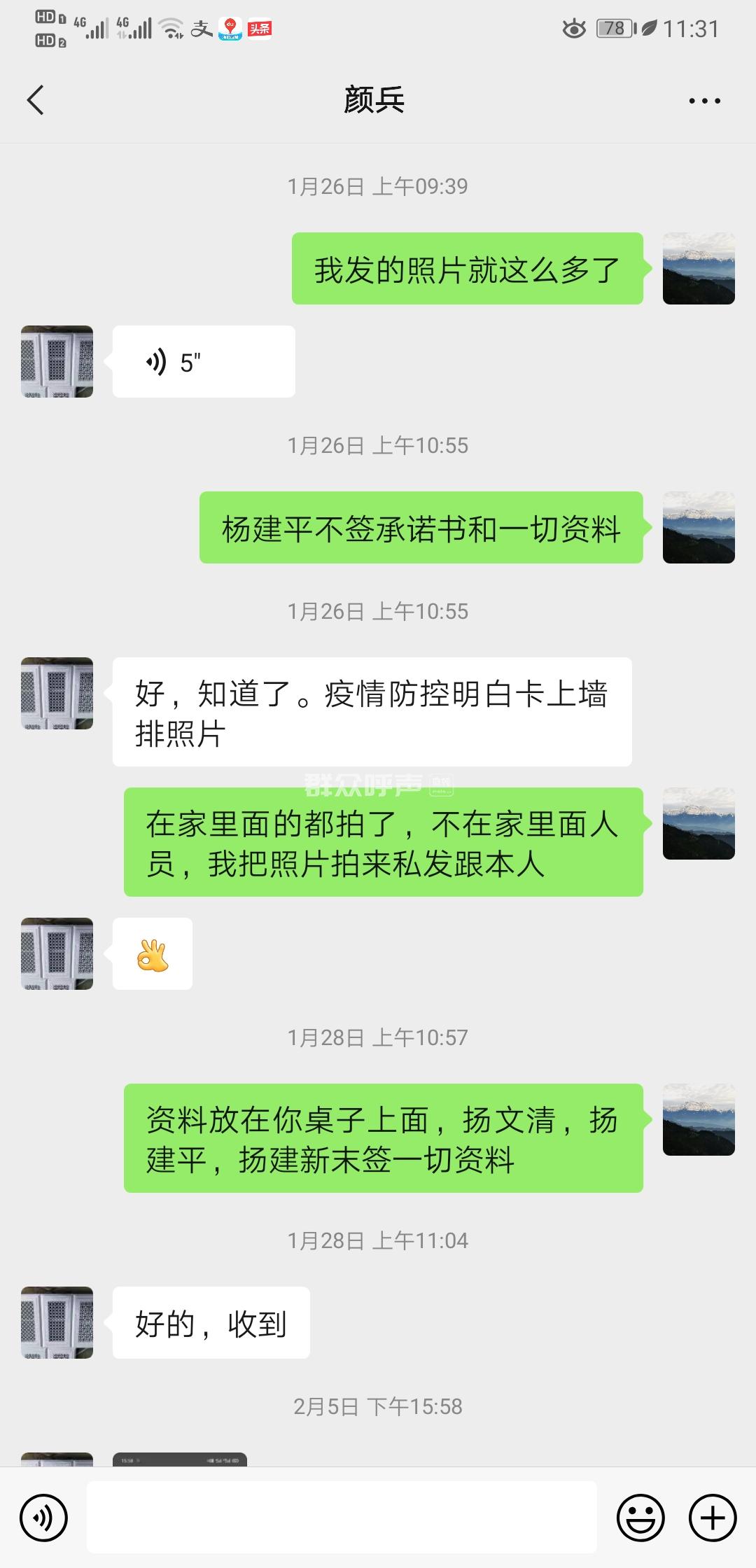The height and width of the screenshot is (1568, 756).
Task: Play the 5-second voice message
Action: (203, 362)
